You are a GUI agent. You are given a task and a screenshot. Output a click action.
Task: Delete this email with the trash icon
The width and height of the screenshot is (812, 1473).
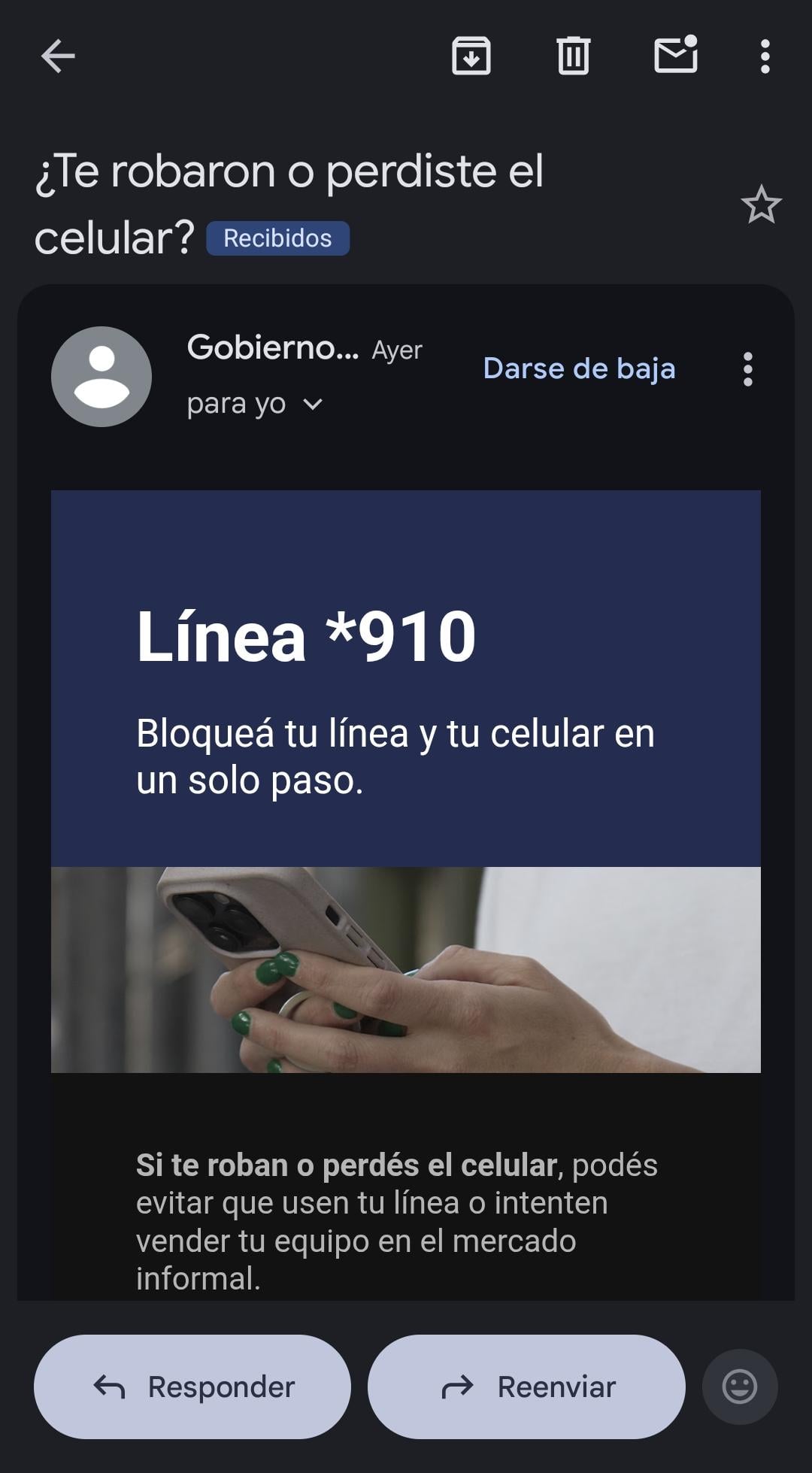tap(574, 56)
